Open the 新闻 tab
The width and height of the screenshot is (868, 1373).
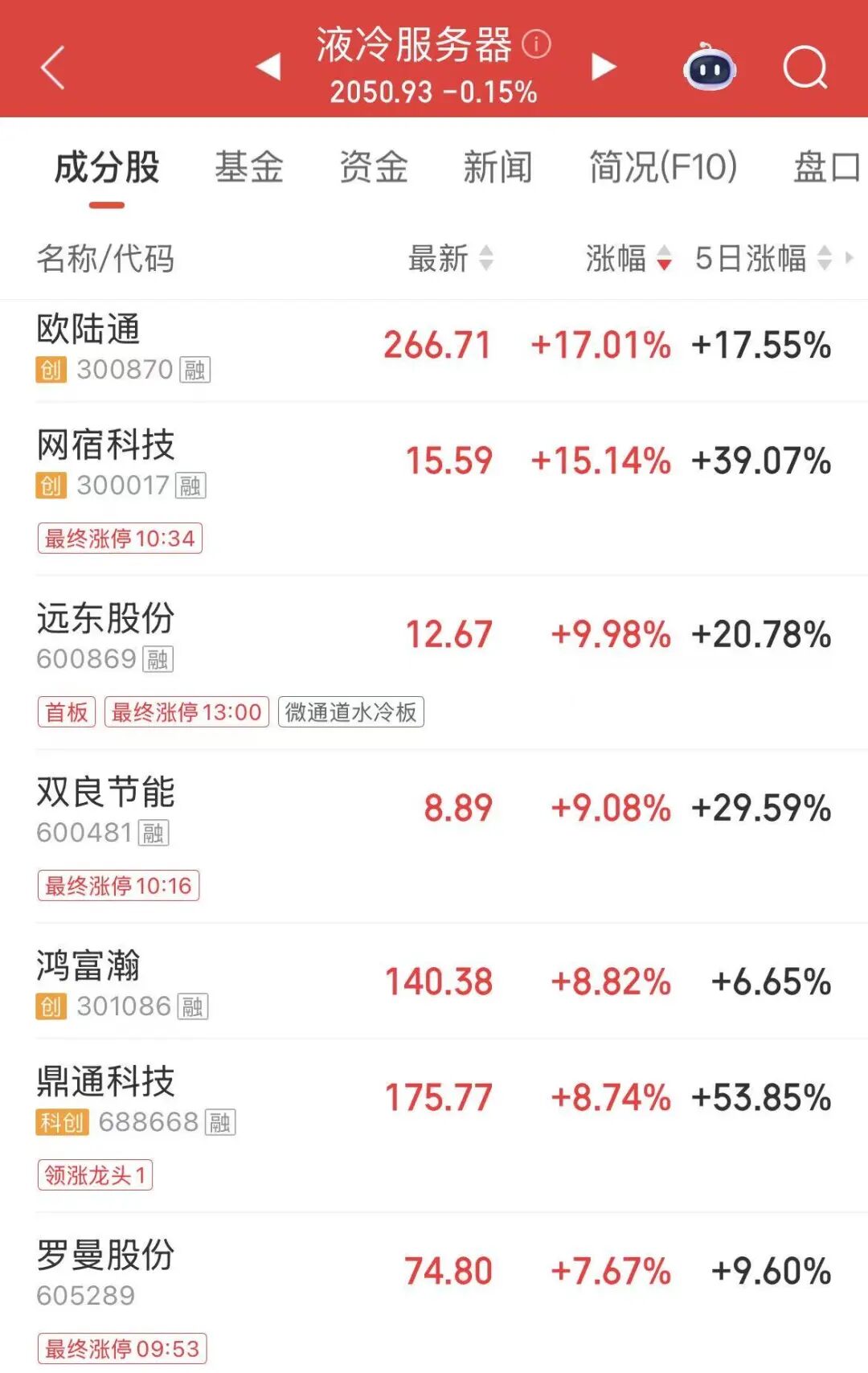point(497,168)
